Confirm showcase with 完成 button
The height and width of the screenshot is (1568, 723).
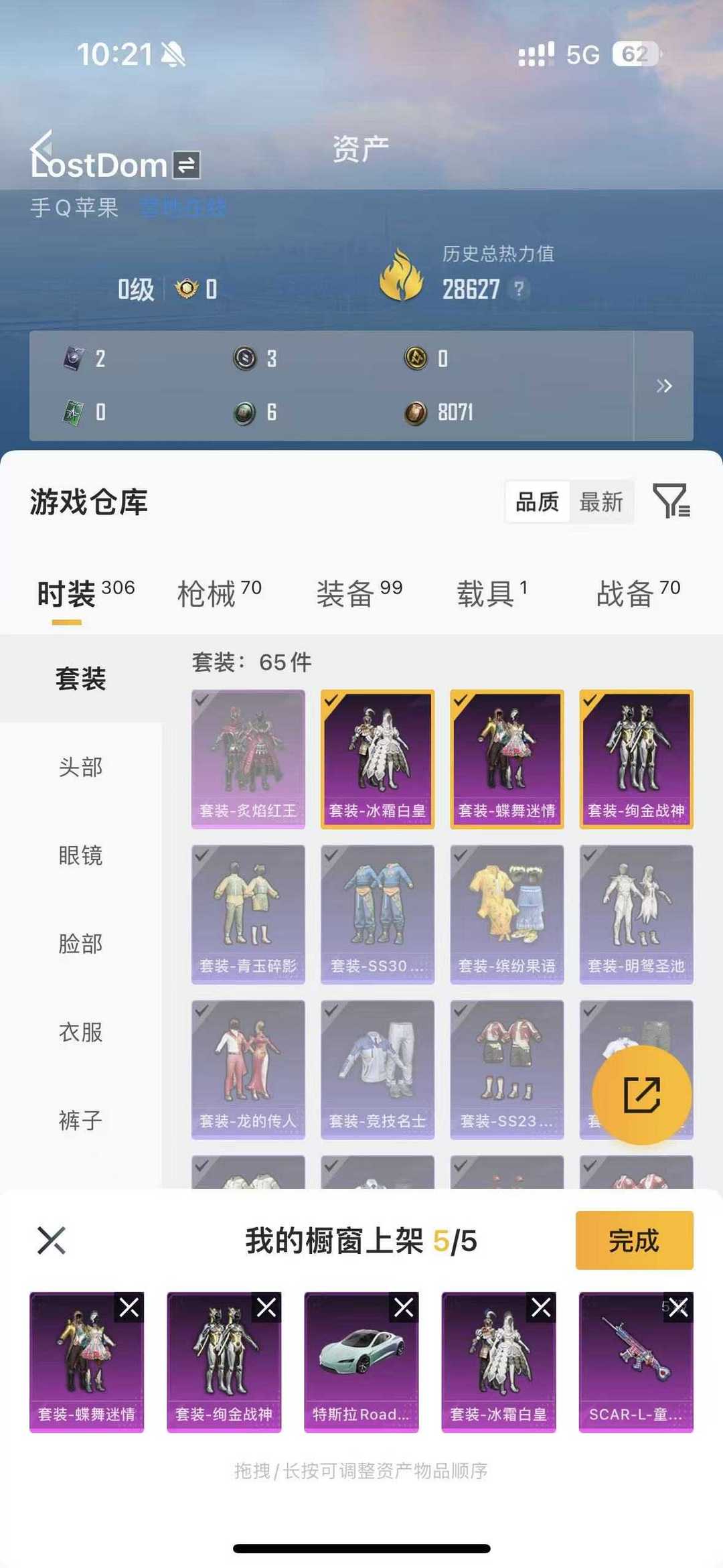point(634,1240)
